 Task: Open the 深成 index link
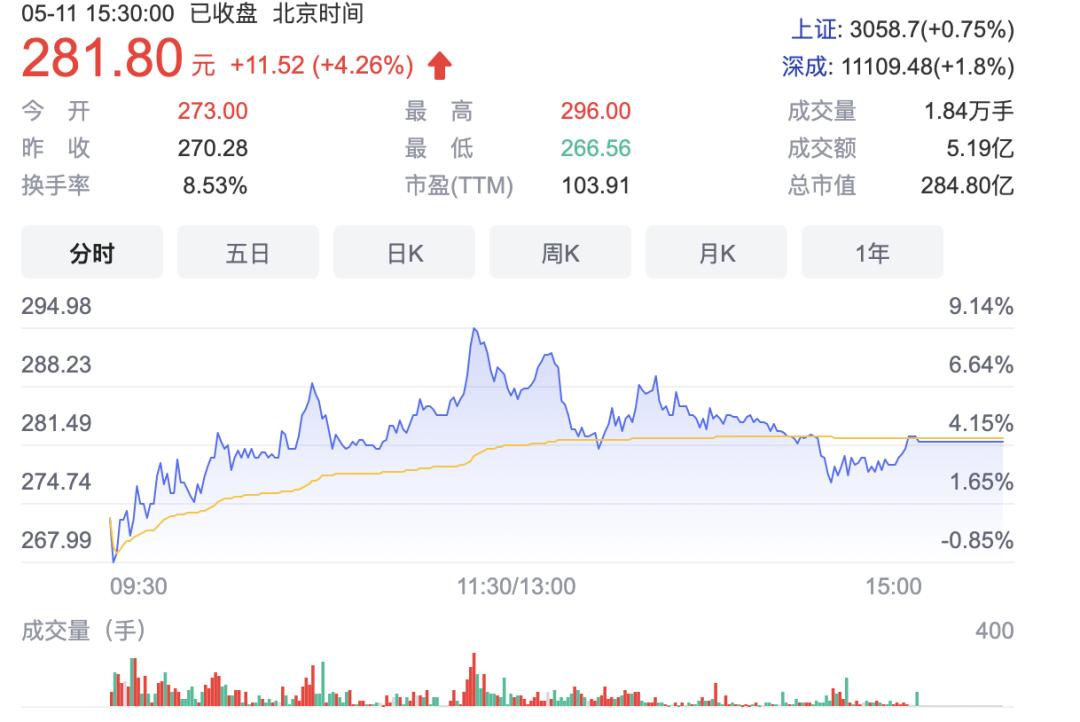804,67
